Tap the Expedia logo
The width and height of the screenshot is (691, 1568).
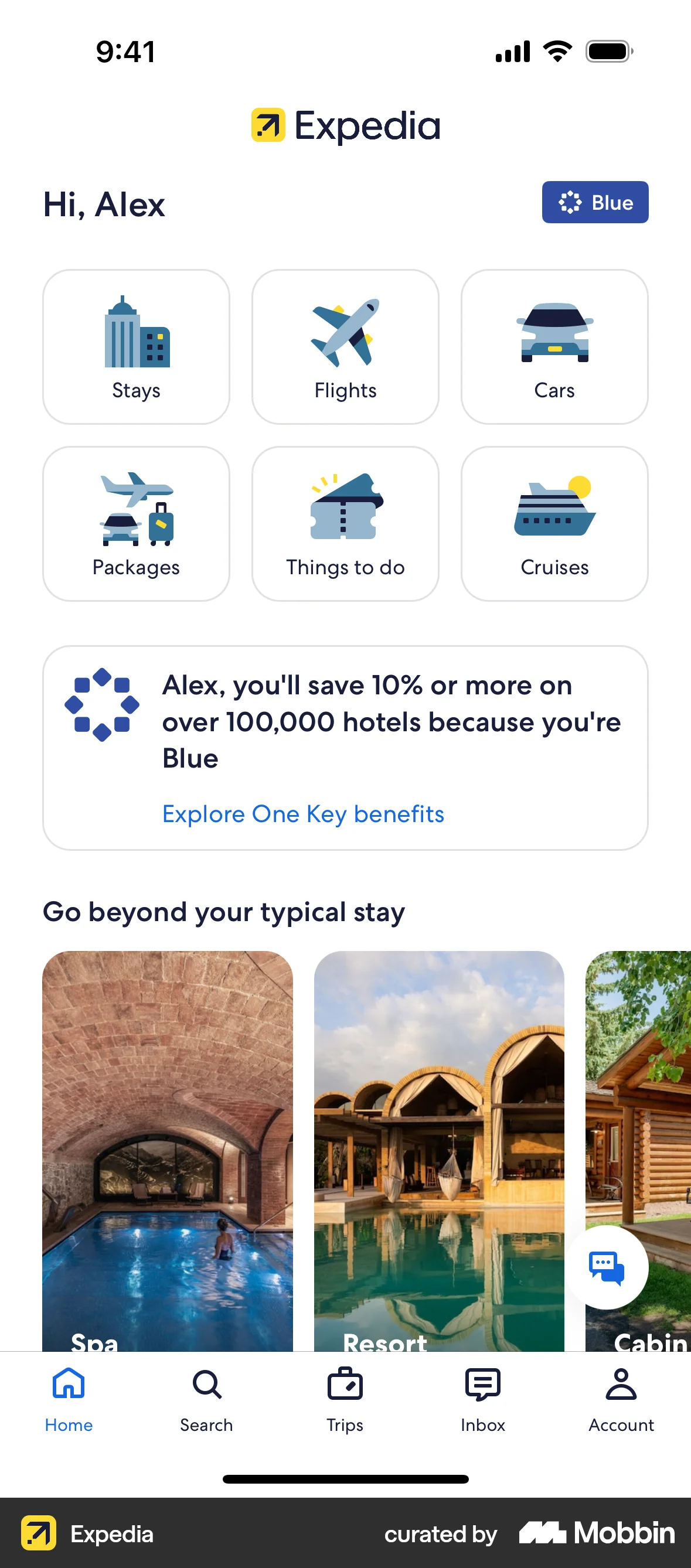coord(345,125)
